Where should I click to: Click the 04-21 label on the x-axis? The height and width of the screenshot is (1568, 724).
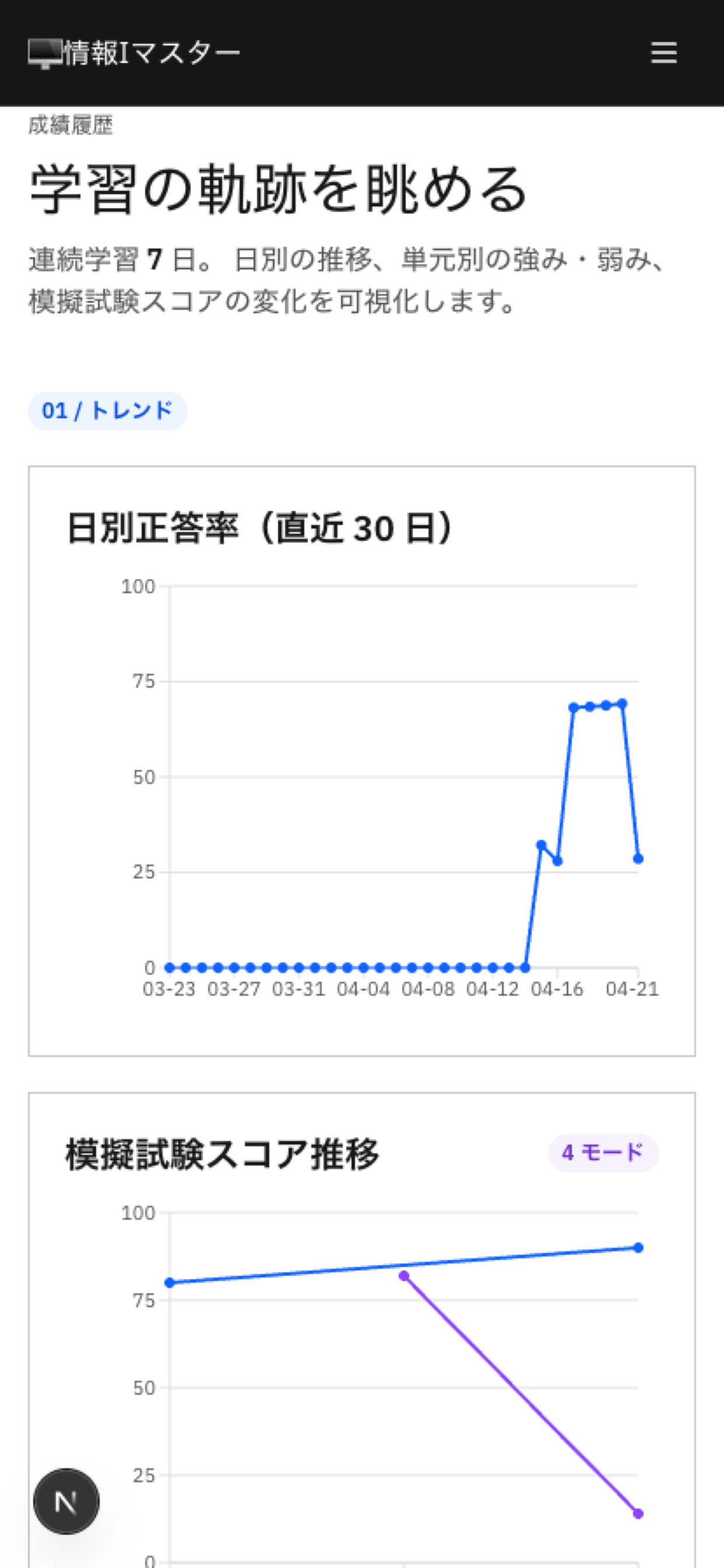coord(630,989)
